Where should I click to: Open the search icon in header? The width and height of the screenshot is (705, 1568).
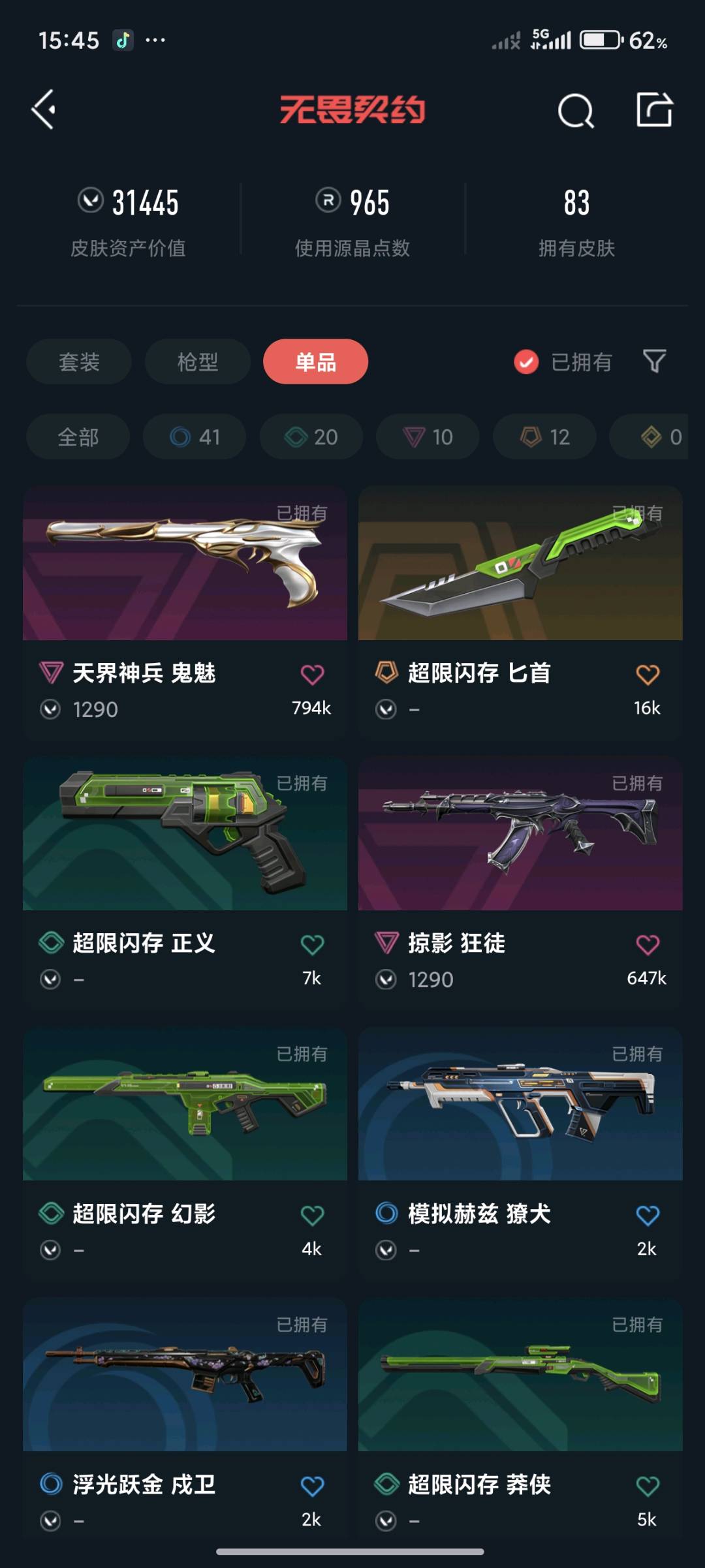coord(575,110)
